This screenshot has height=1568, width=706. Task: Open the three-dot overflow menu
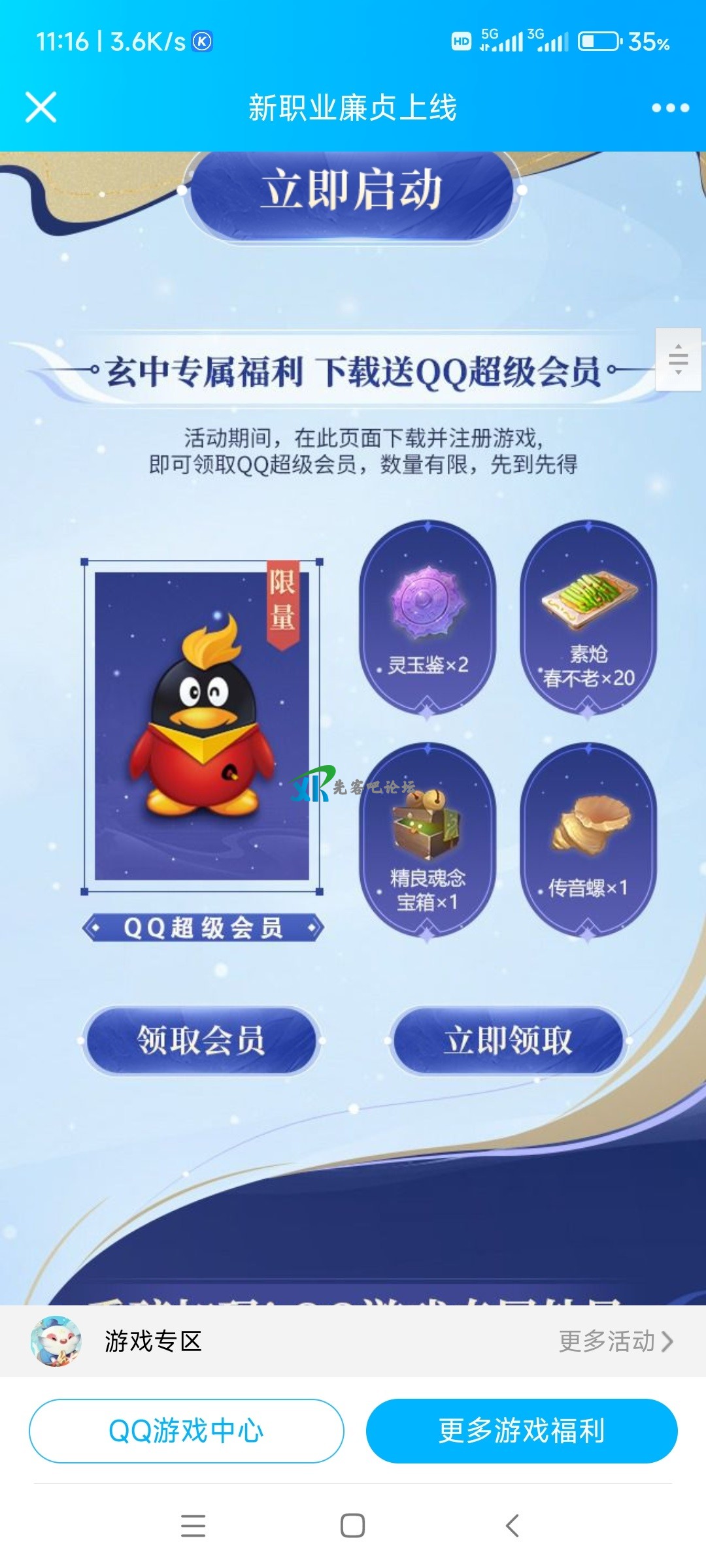tap(670, 108)
